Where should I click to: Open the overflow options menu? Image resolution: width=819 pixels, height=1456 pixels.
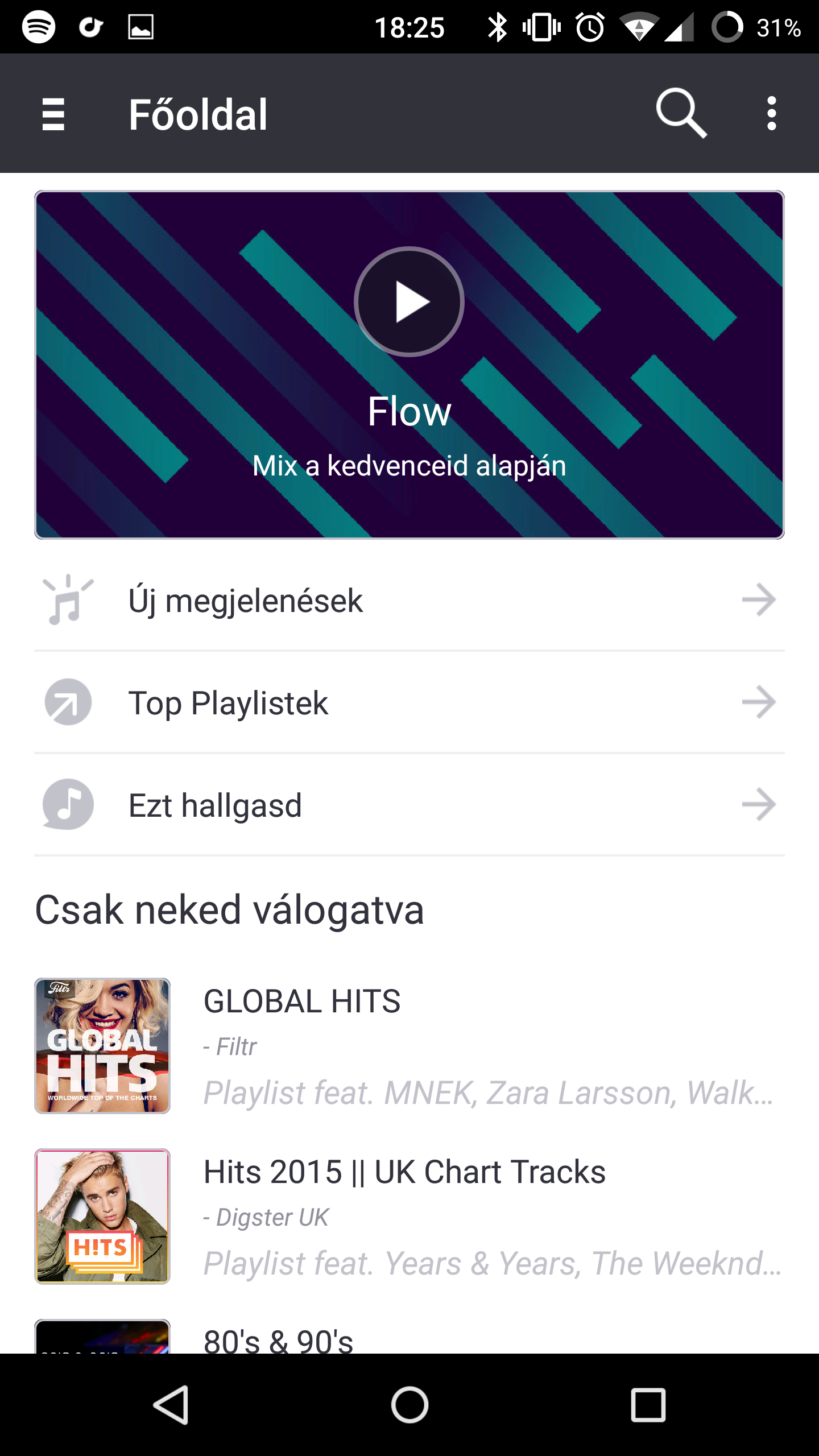[x=771, y=113]
